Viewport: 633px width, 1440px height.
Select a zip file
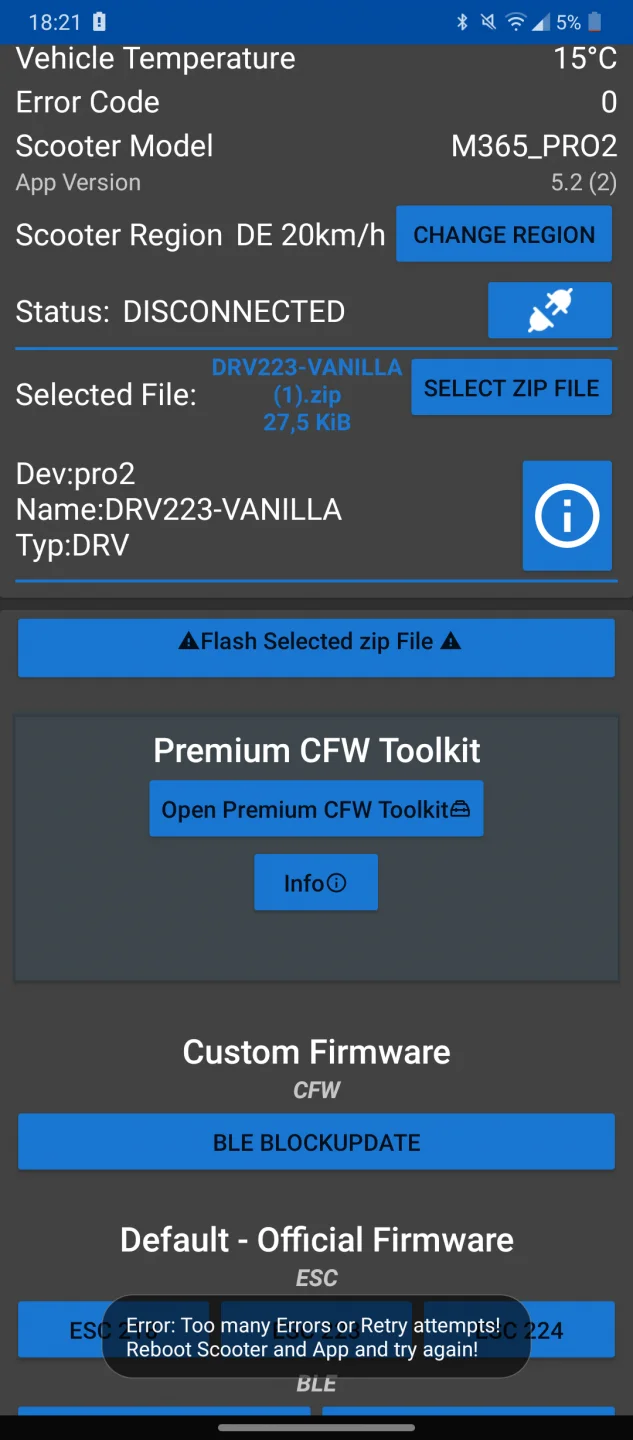pos(511,388)
